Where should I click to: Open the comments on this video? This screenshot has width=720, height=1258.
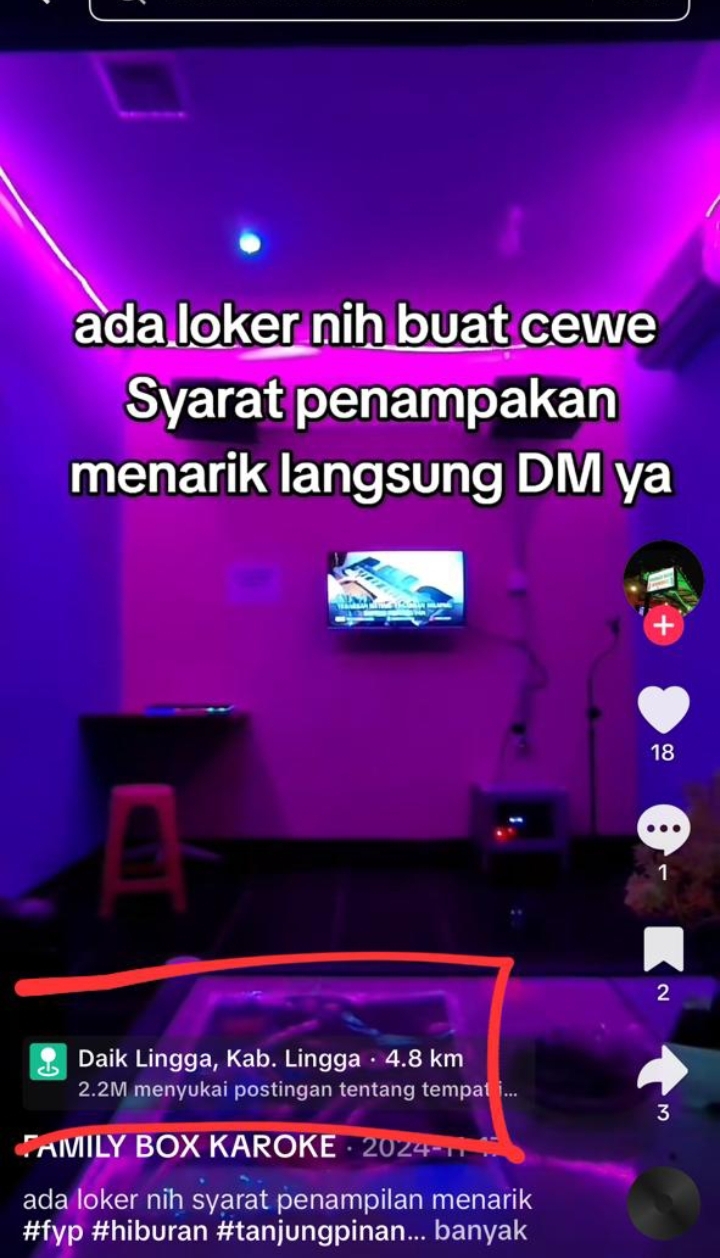663,832
